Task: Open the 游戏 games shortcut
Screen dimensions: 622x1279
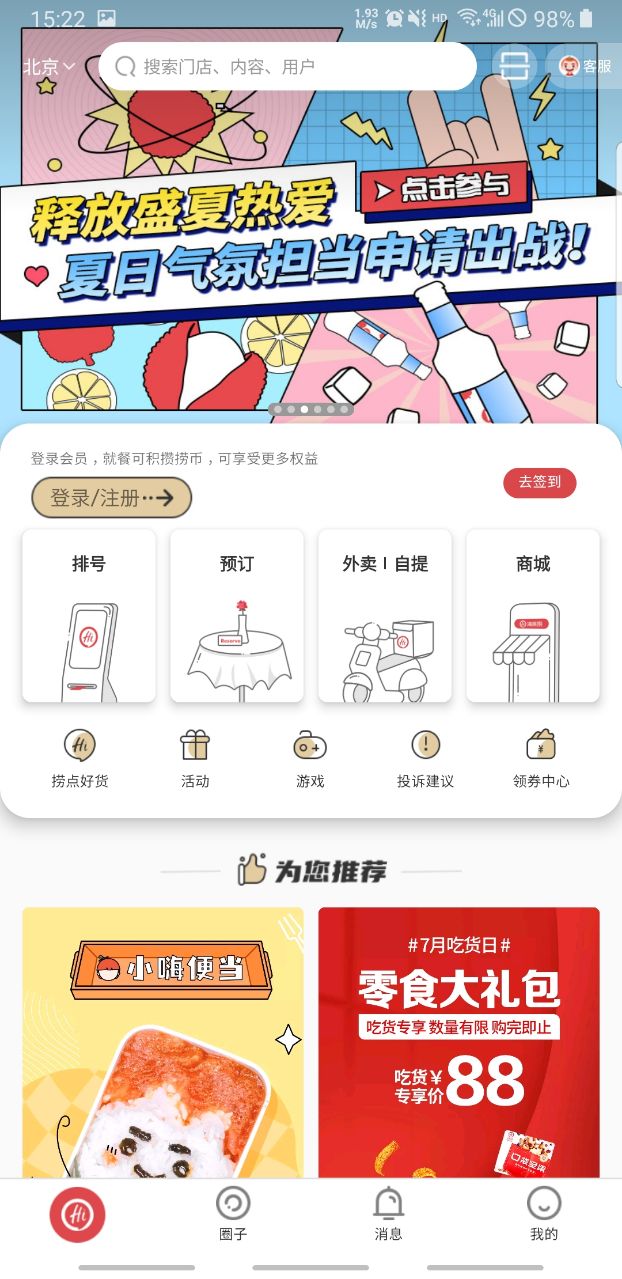Action: (x=310, y=759)
